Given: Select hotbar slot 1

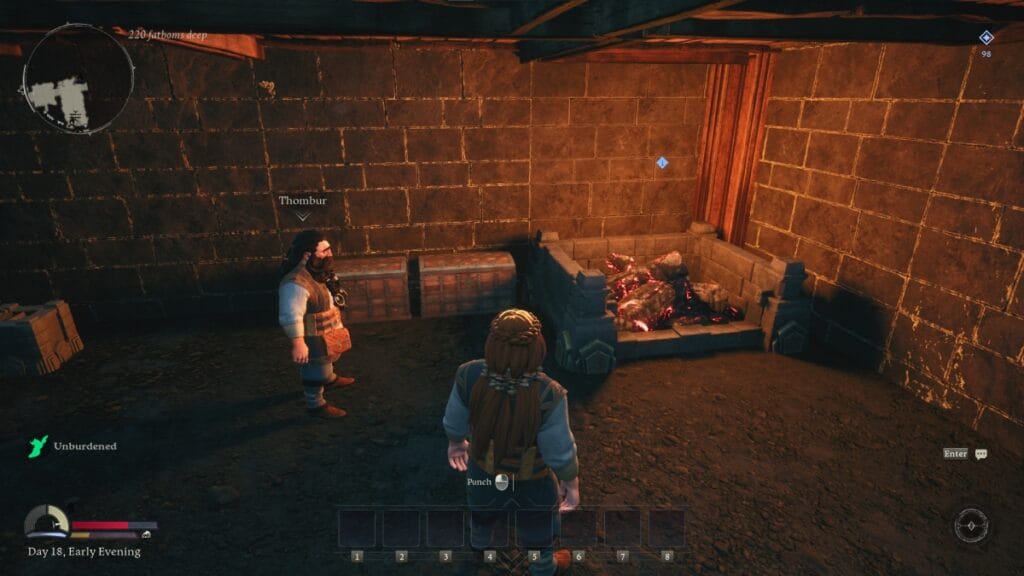Looking at the screenshot, I should 357,528.
